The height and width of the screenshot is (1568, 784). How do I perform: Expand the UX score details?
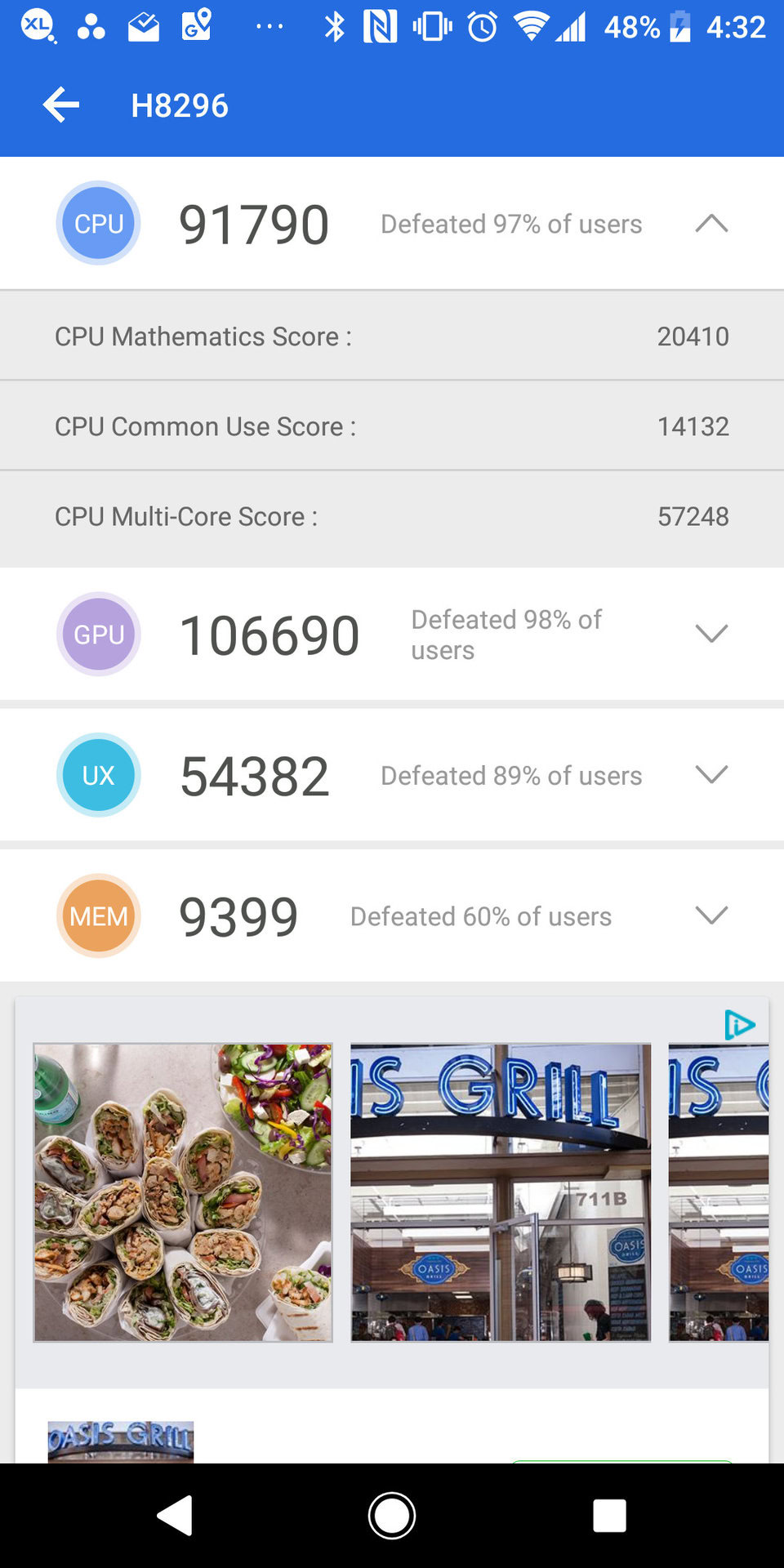(x=710, y=774)
